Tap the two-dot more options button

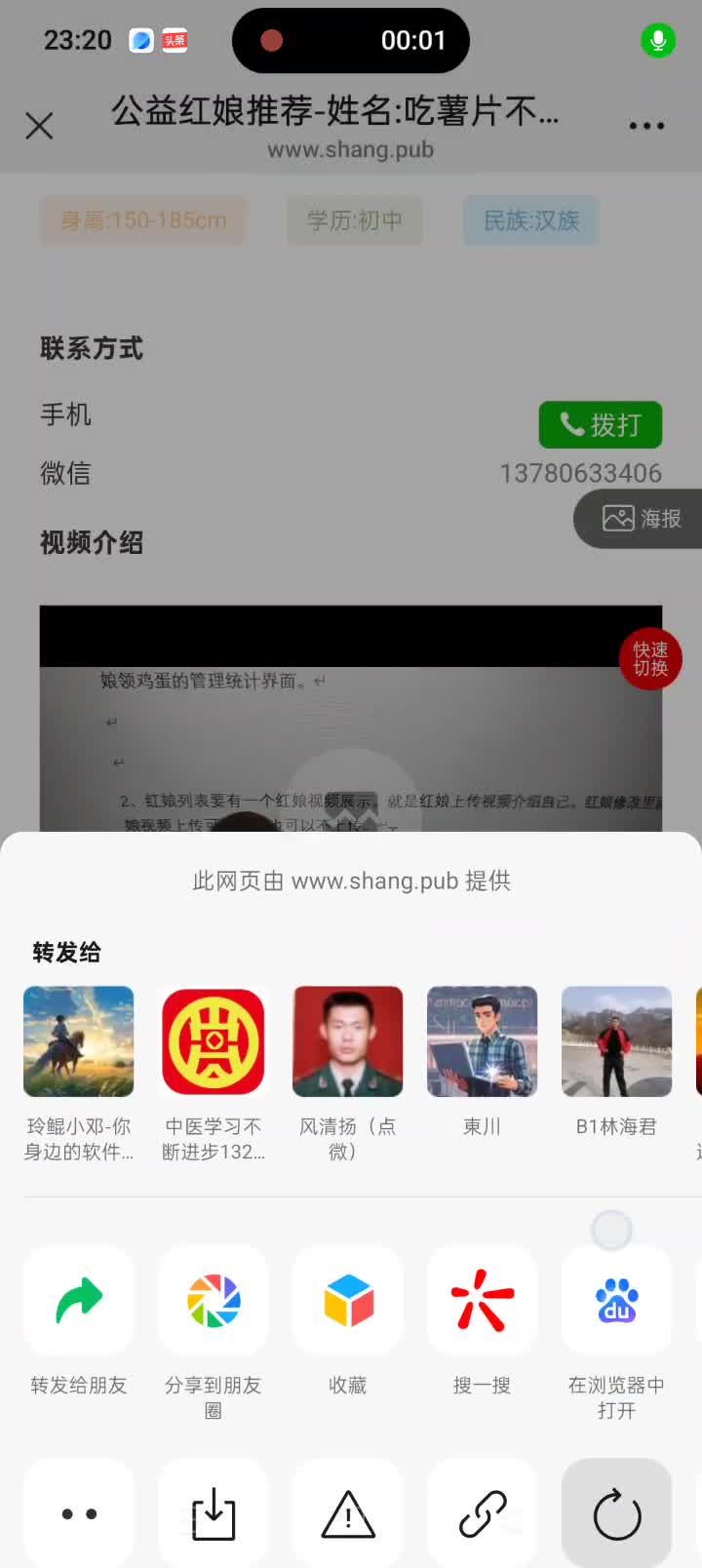point(79,1513)
